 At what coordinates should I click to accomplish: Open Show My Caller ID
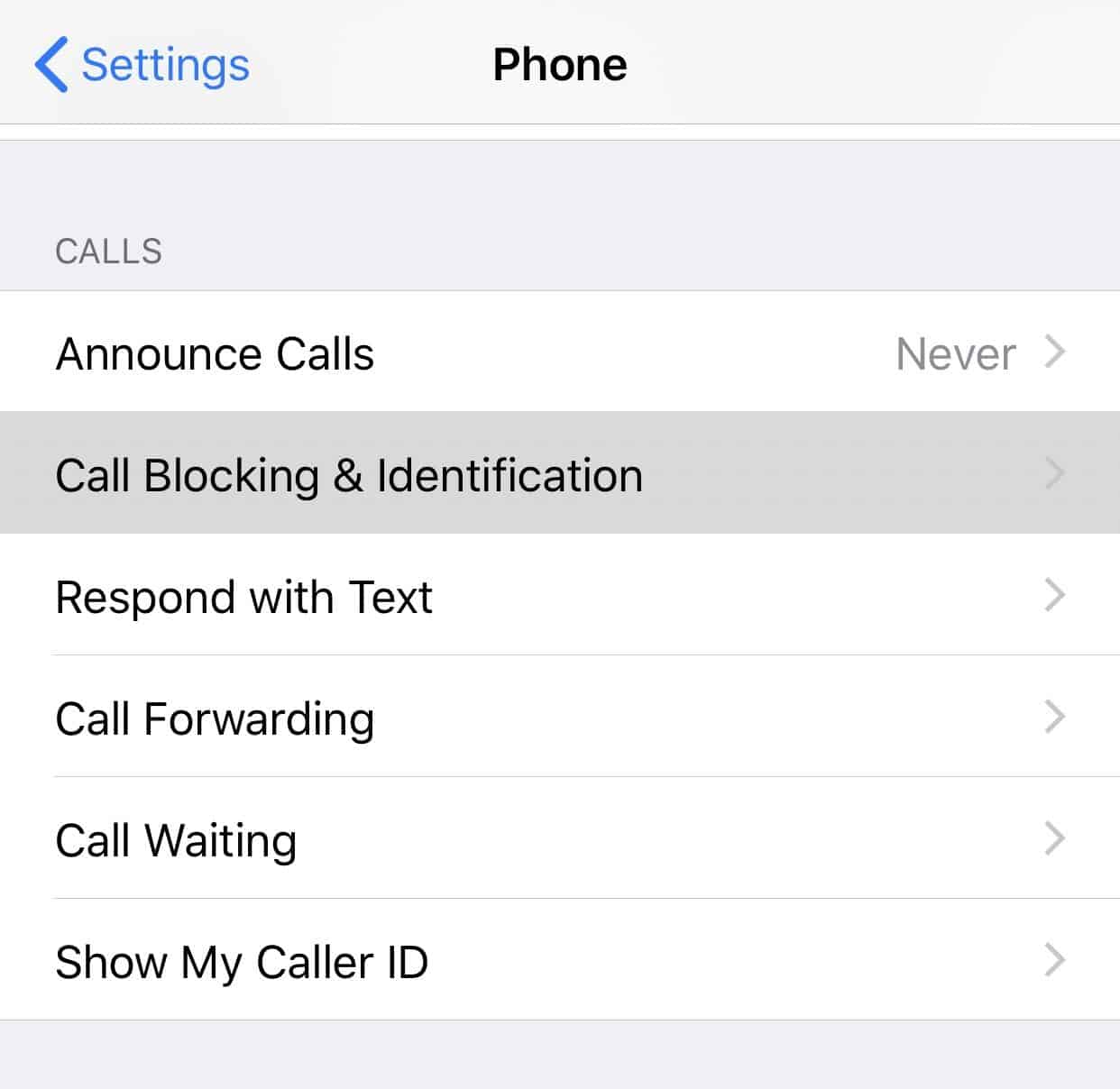pos(559,961)
